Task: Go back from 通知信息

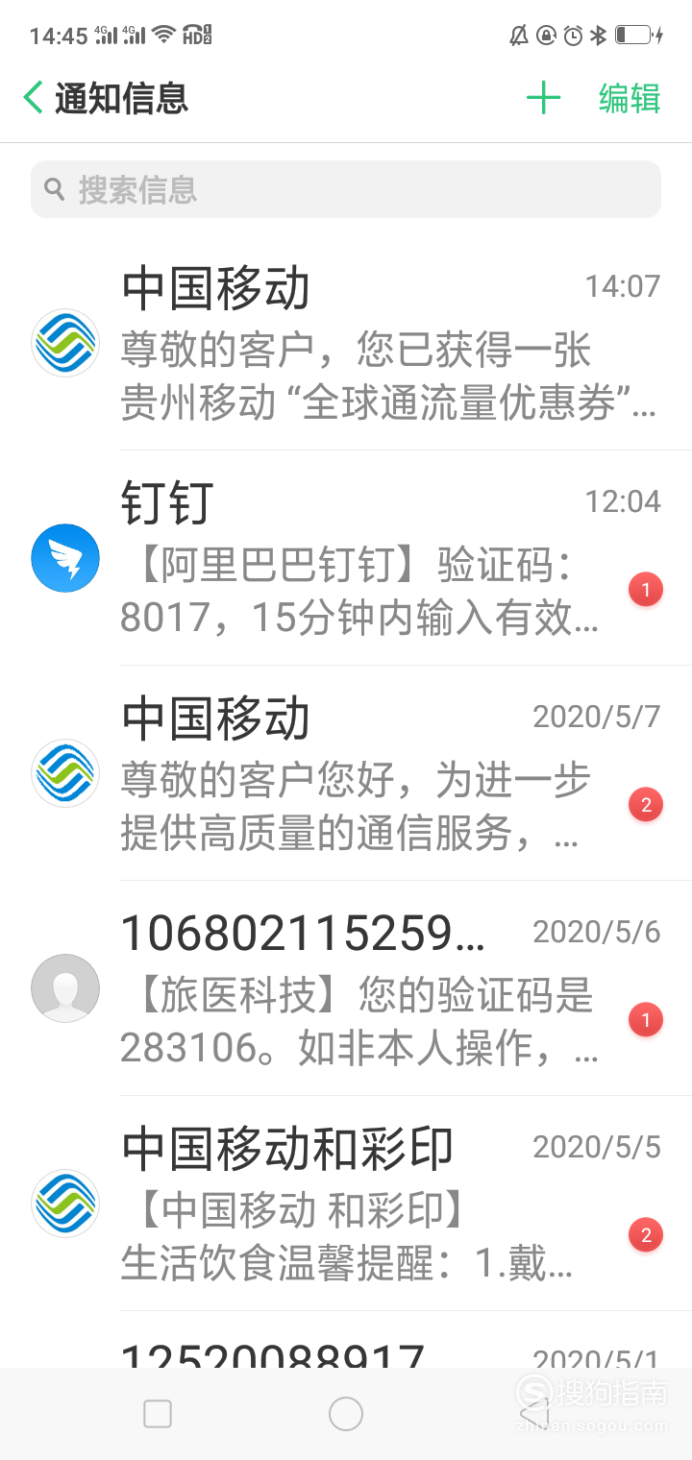Action: coord(33,98)
